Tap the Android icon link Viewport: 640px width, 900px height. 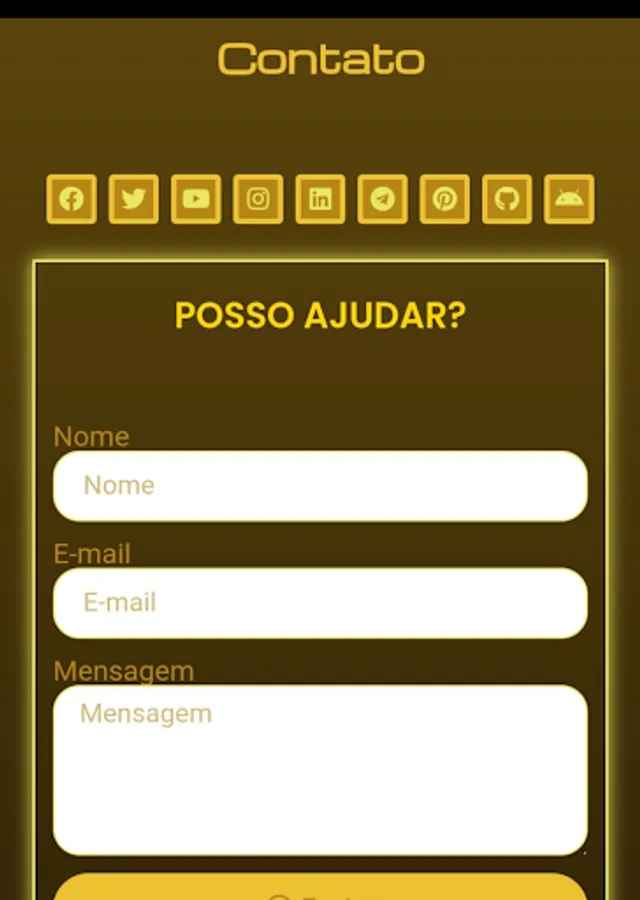569,199
